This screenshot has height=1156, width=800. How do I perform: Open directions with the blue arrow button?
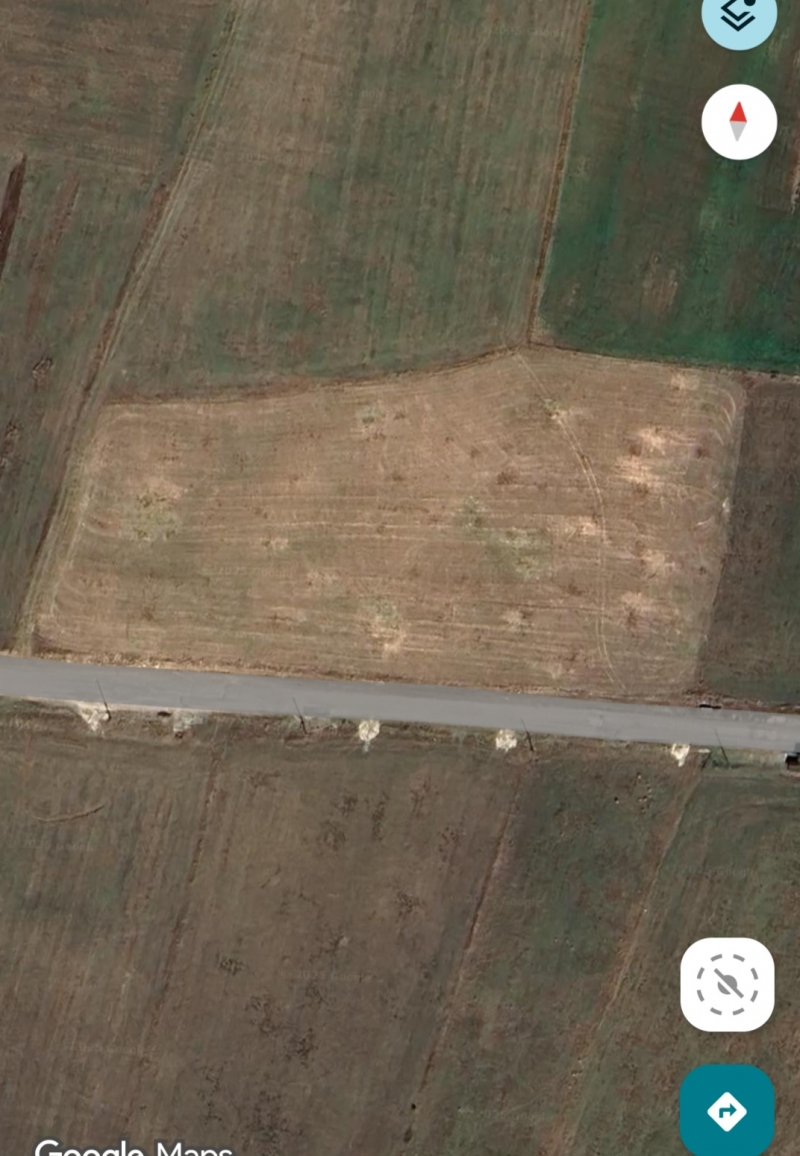(727, 1110)
